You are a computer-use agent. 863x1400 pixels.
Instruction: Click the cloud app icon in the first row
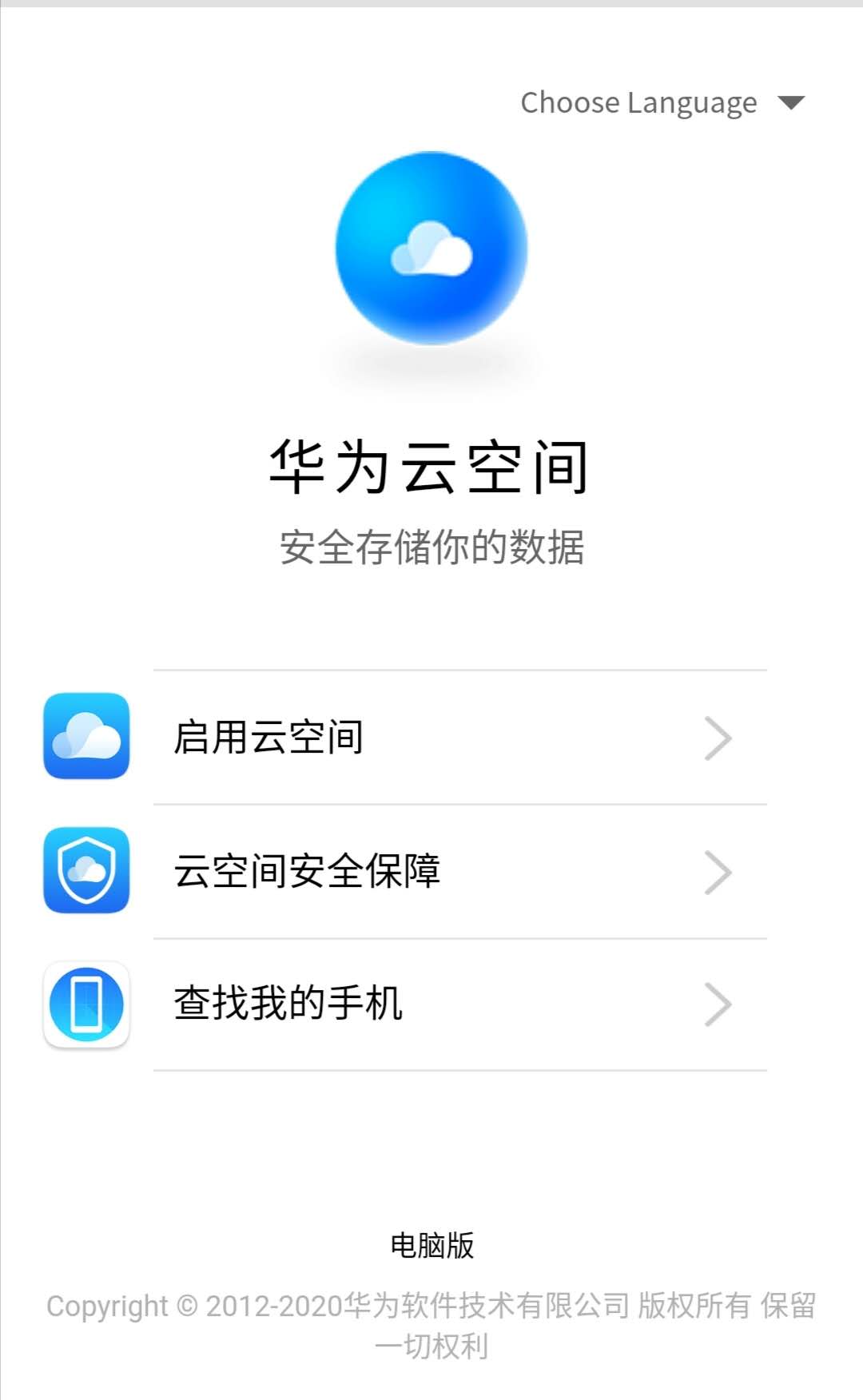[x=86, y=737]
